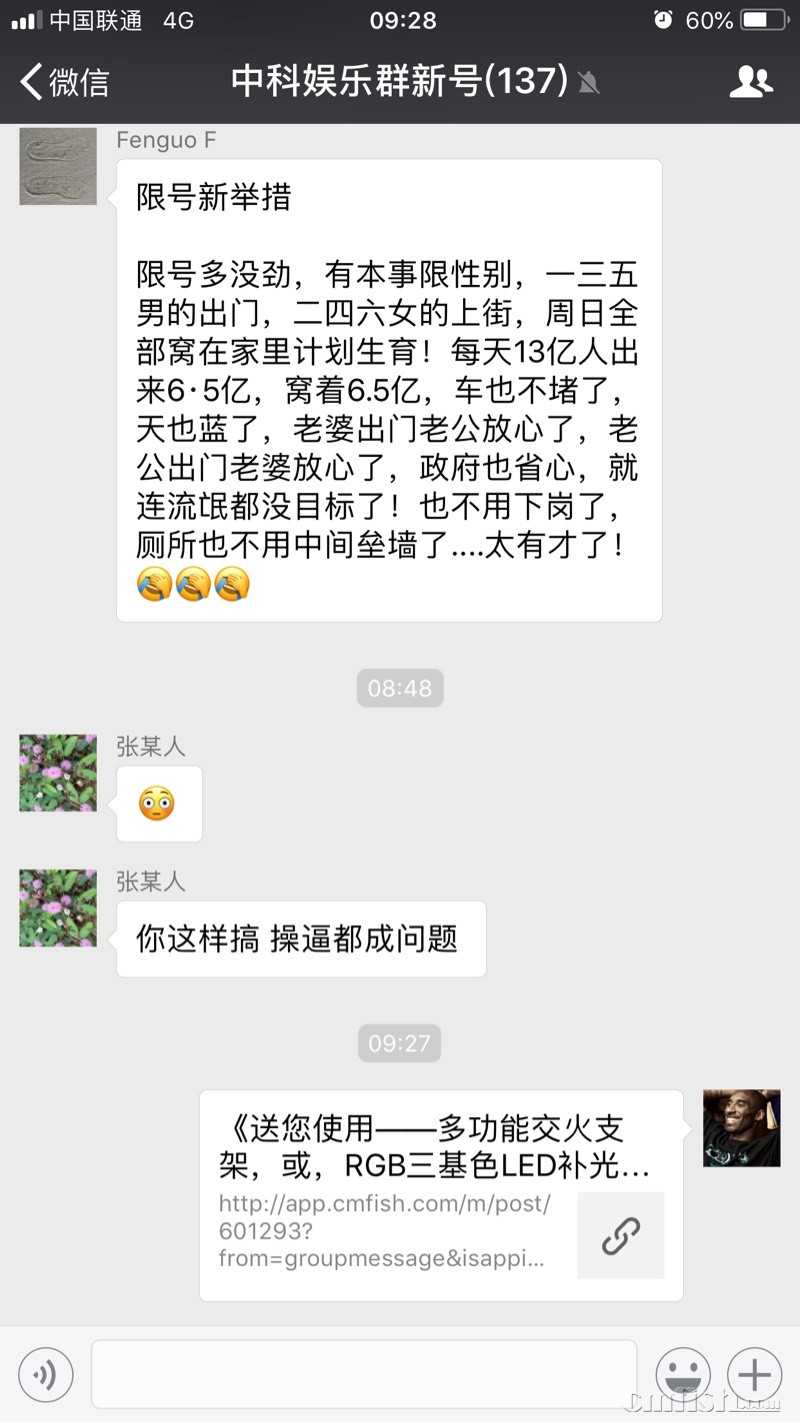The height and width of the screenshot is (1423, 800).
Task: Open group members via the people icon
Action: (x=752, y=84)
